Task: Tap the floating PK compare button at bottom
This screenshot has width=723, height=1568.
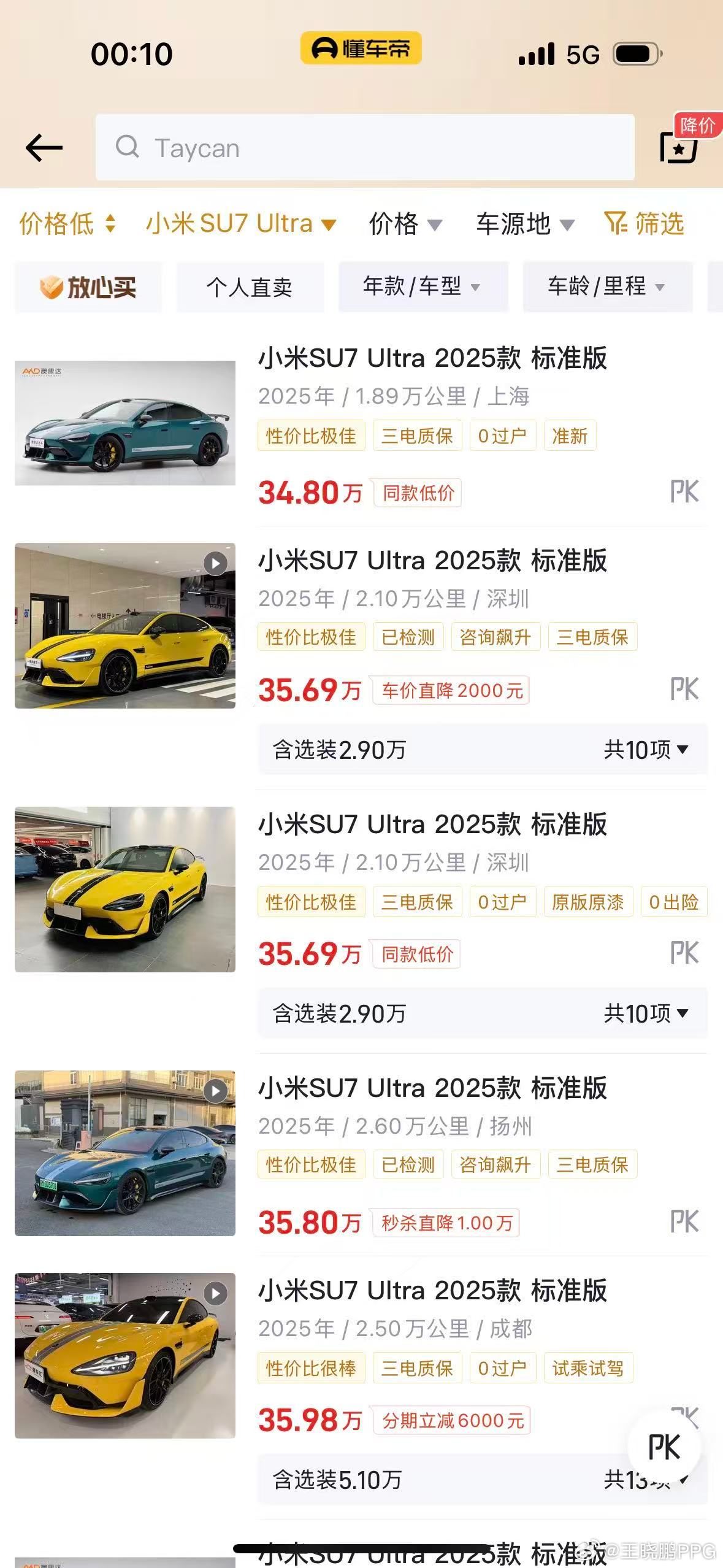Action: tap(664, 1447)
